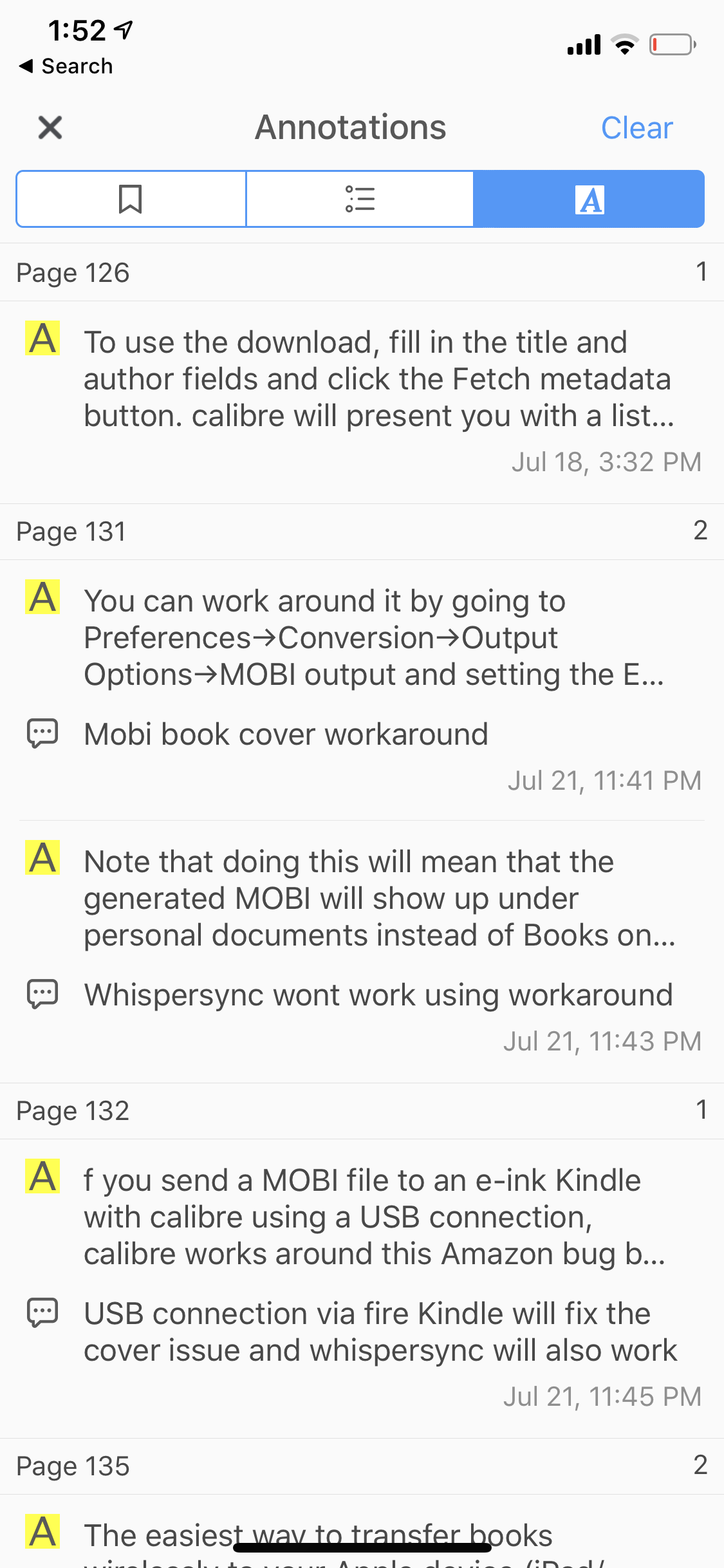Open the 'f you send a MOBI file' annotation
The width and height of the screenshot is (724, 1568).
tap(362, 1289)
